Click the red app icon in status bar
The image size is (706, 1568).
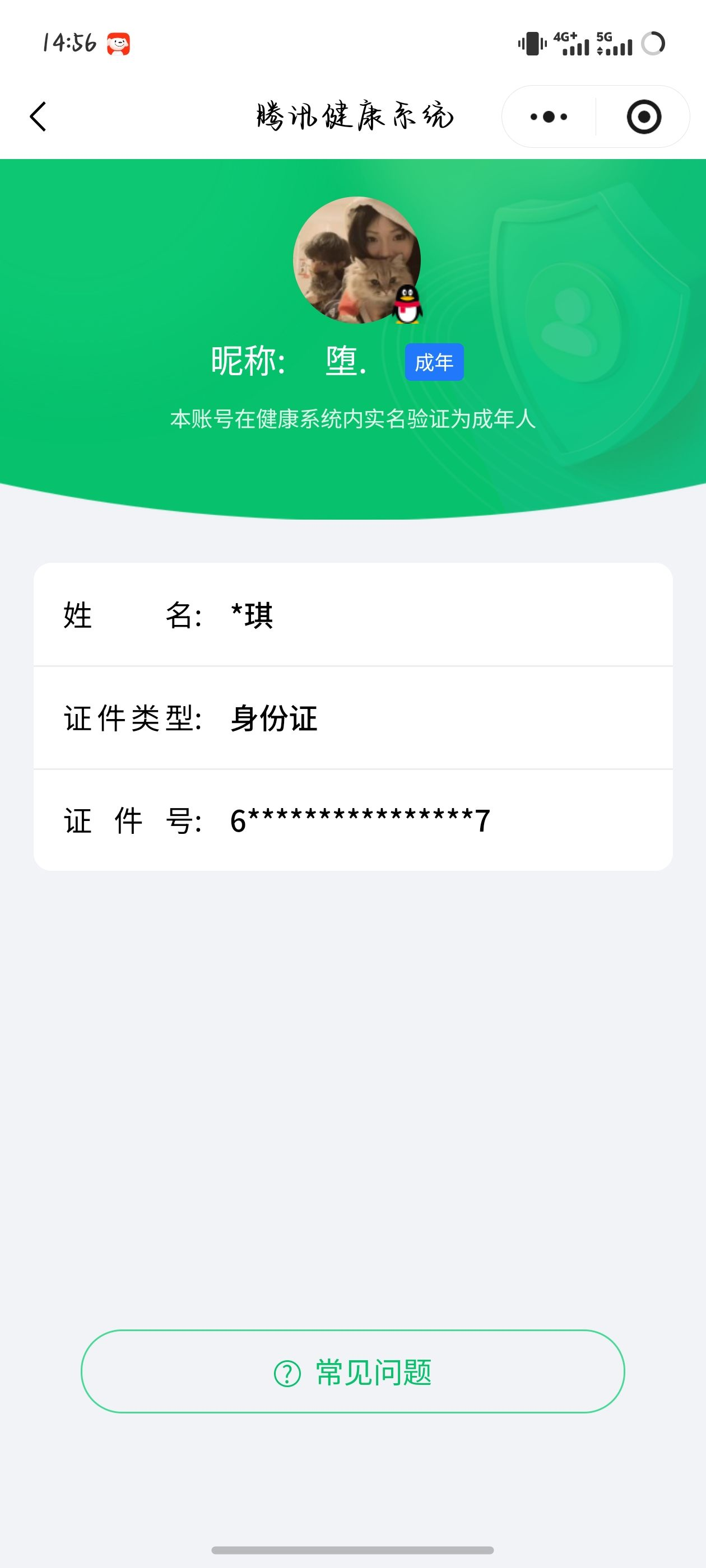(x=119, y=43)
